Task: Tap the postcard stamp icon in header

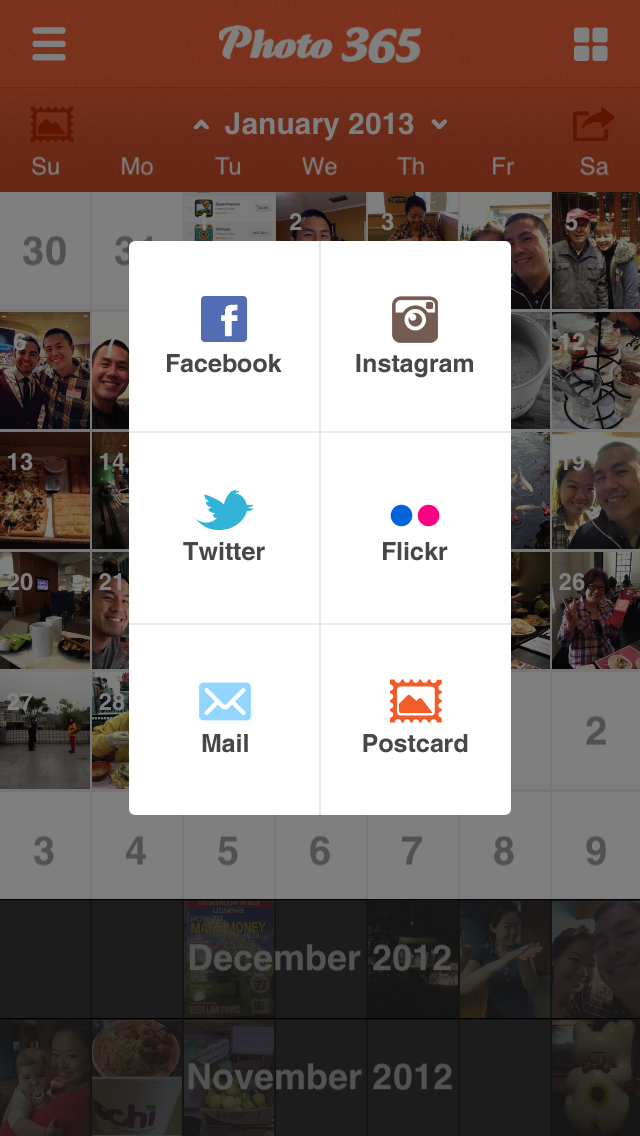Action: click(52, 125)
